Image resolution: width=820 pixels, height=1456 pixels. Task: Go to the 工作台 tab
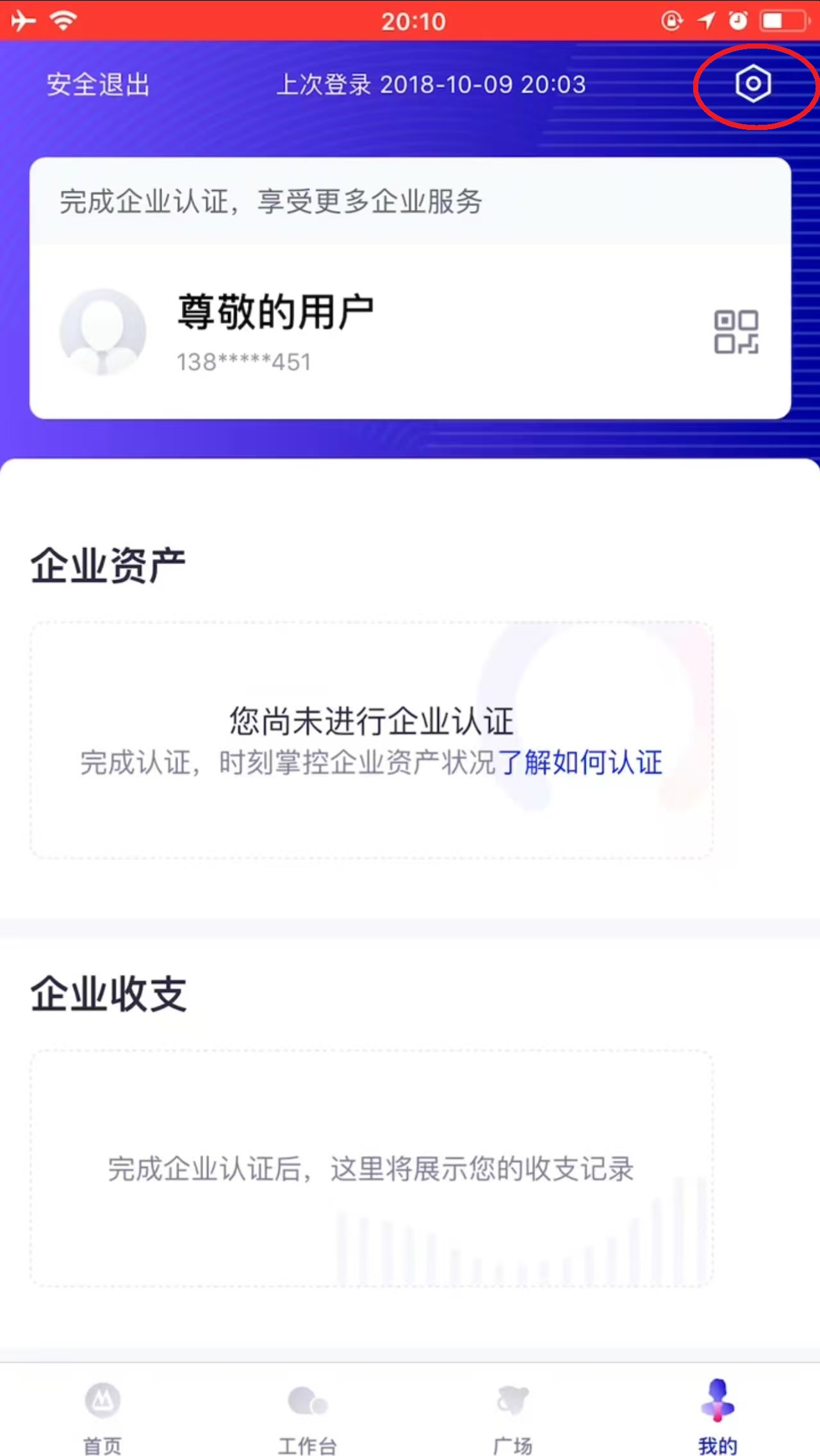pyautogui.click(x=307, y=1416)
